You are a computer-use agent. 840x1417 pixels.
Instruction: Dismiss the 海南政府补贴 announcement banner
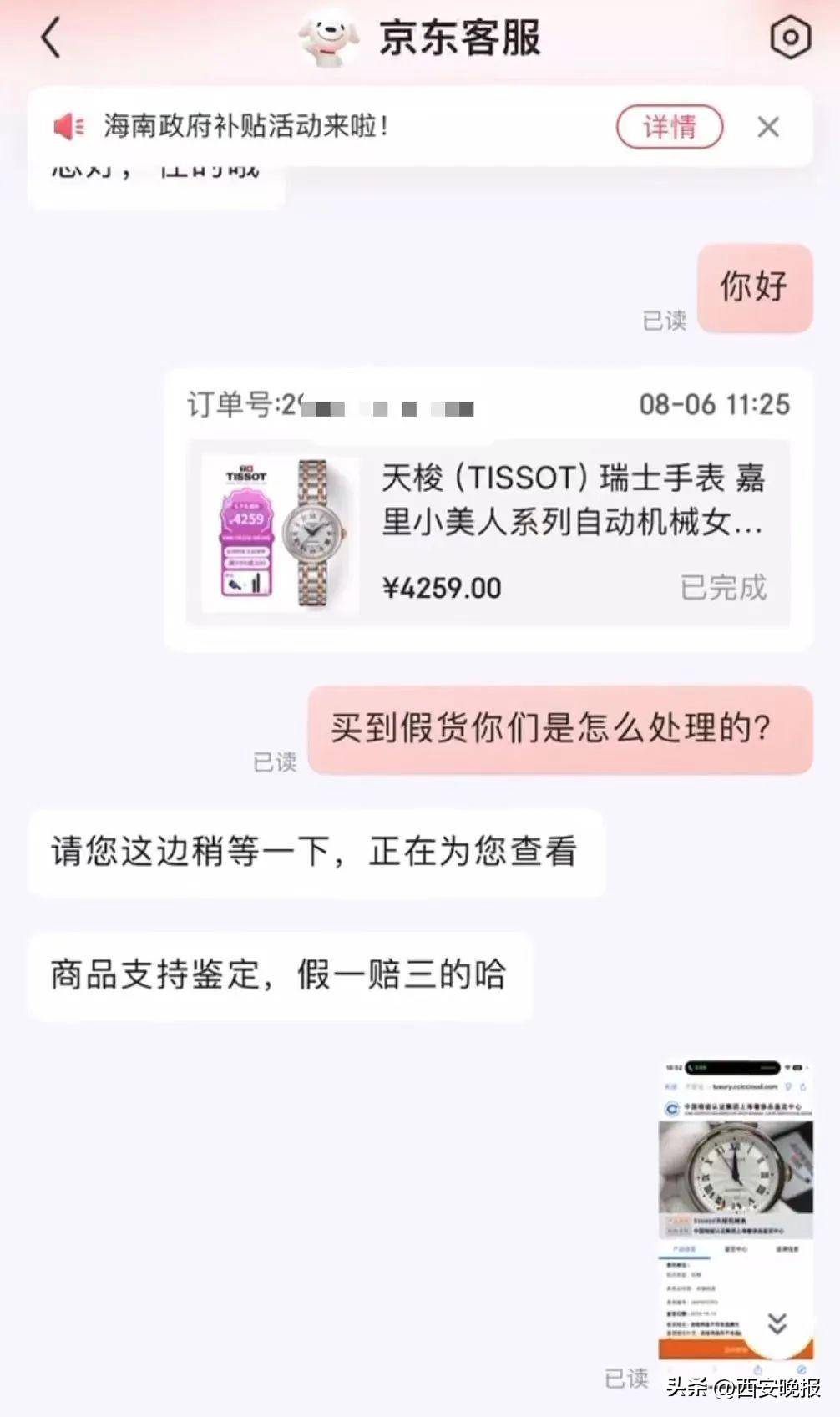767,127
